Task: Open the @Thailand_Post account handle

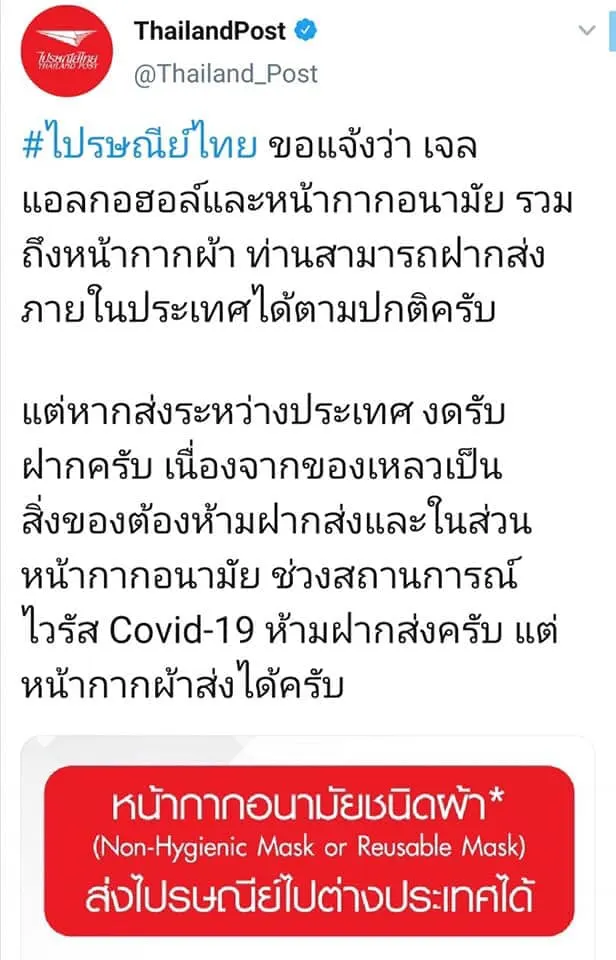Action: pos(226,73)
